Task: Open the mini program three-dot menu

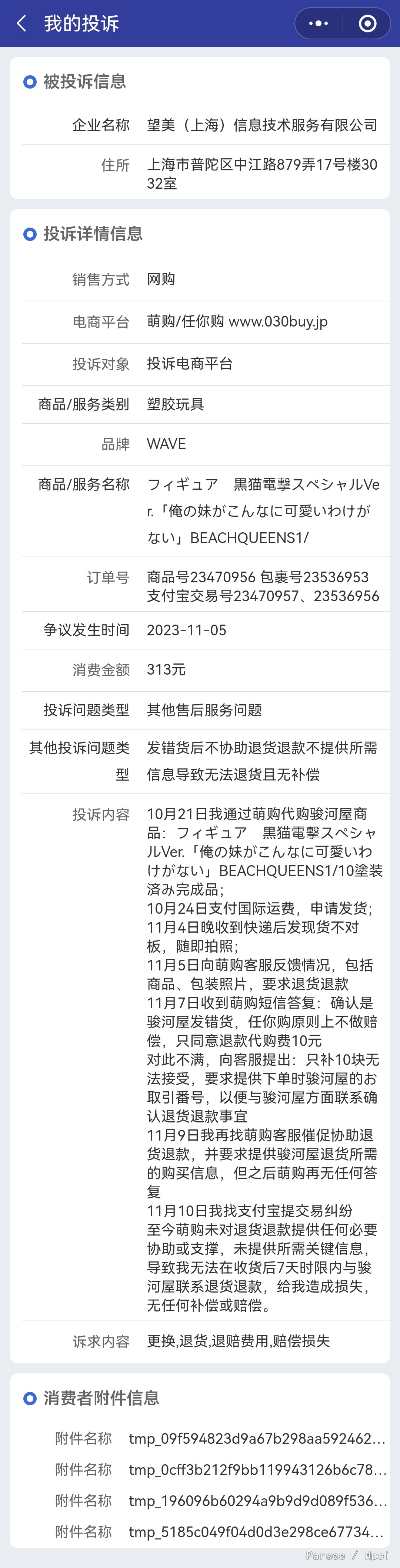Action: pyautogui.click(x=319, y=24)
